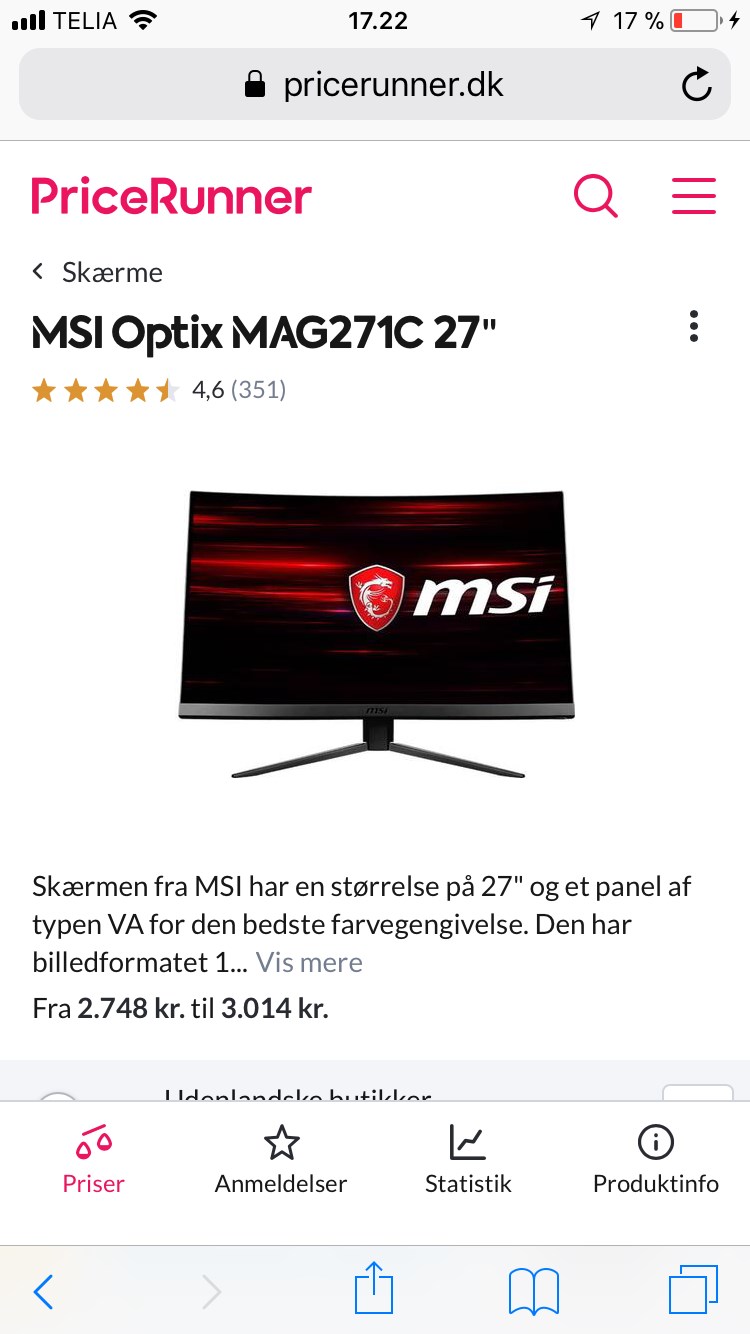Go back to Skærme category
This screenshot has width=750, height=1334.
click(x=98, y=272)
